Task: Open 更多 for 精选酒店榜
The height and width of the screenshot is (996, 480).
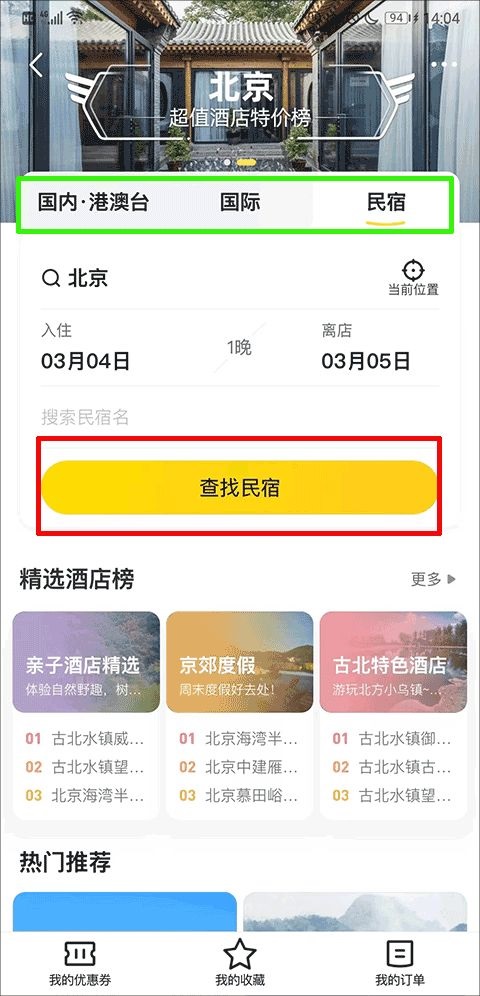Action: pos(434,579)
